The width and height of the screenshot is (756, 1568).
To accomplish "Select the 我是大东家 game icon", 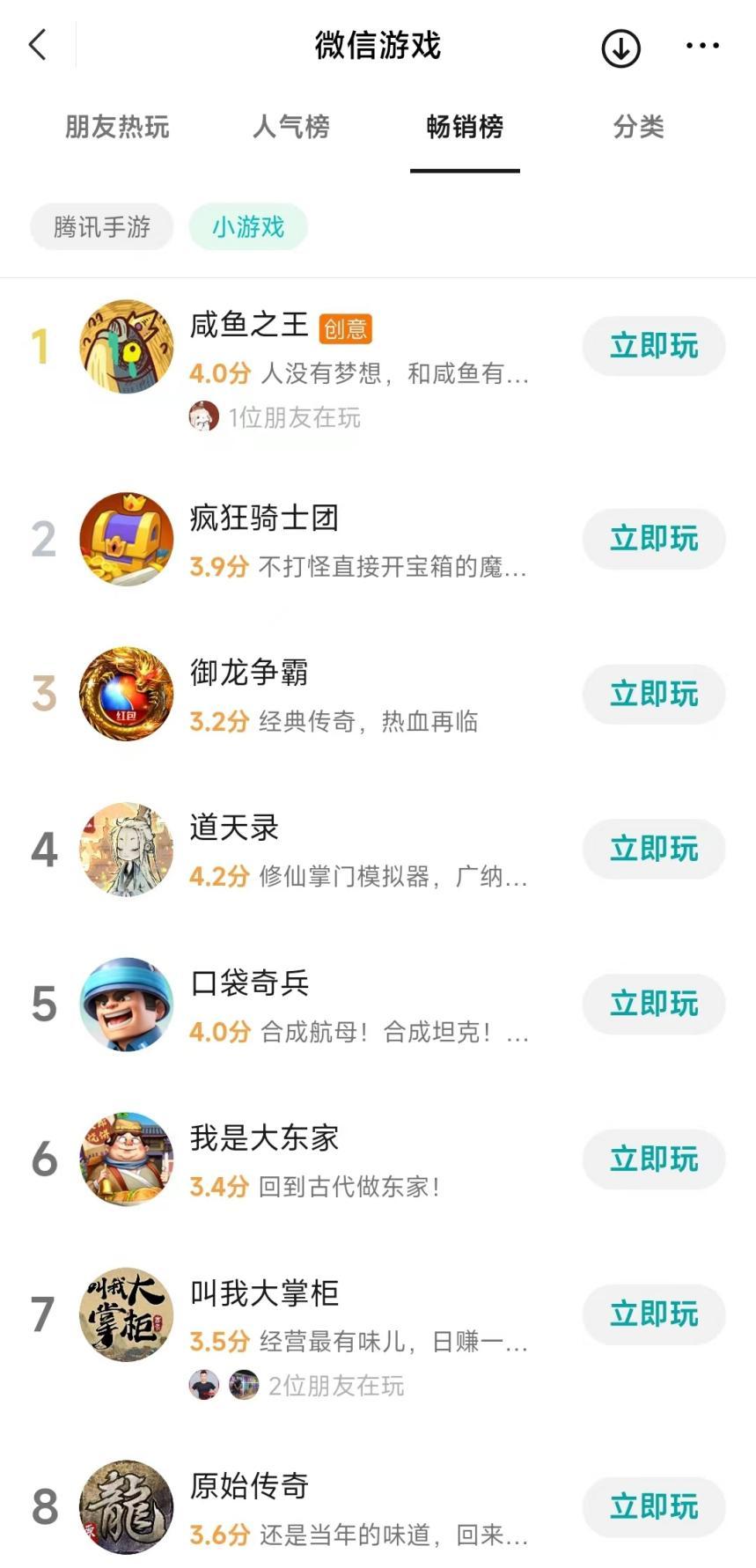I will (x=126, y=1159).
